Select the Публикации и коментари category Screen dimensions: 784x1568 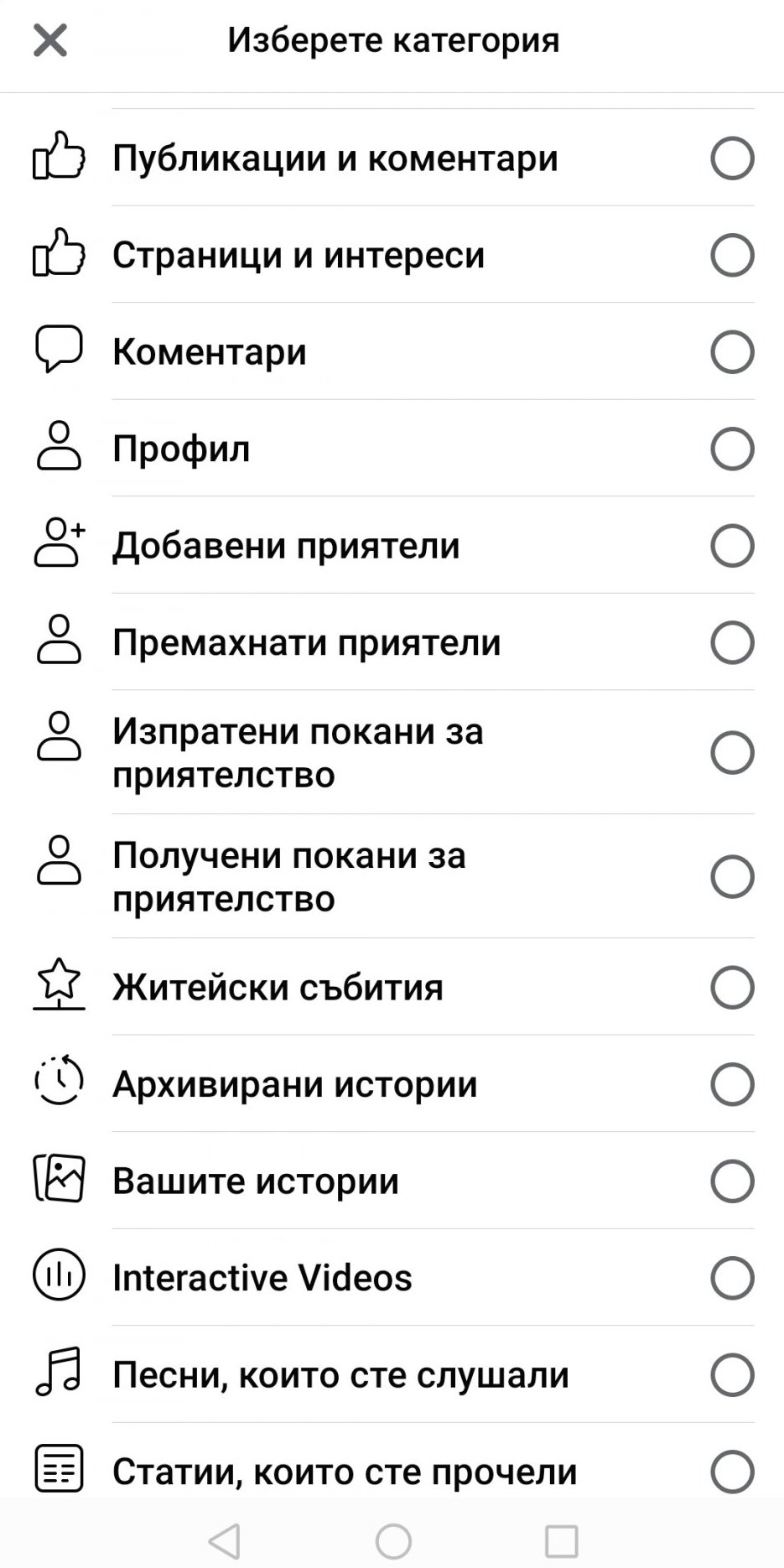(732, 158)
